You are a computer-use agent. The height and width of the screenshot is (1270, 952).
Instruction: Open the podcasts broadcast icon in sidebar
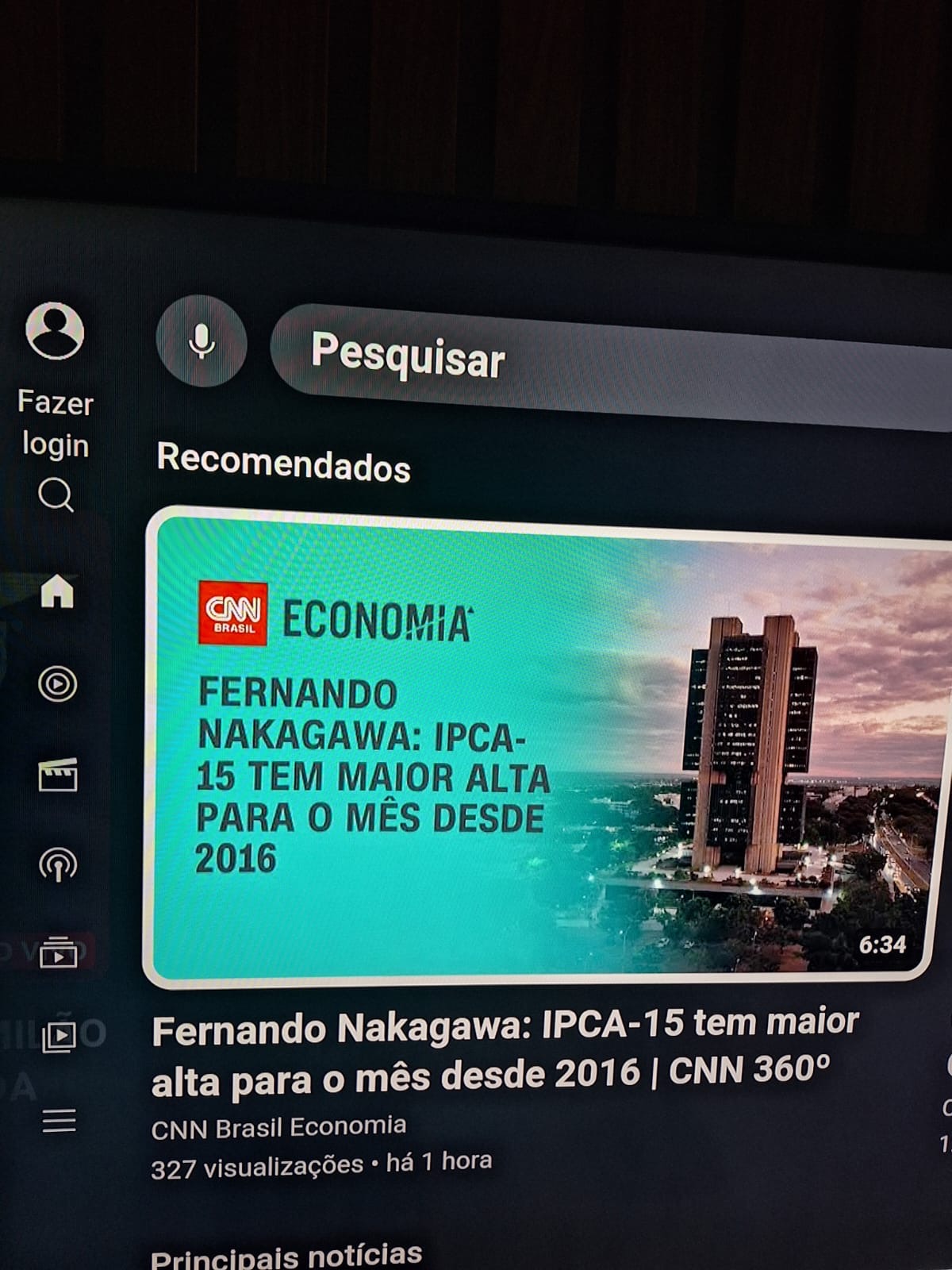pos(58,864)
